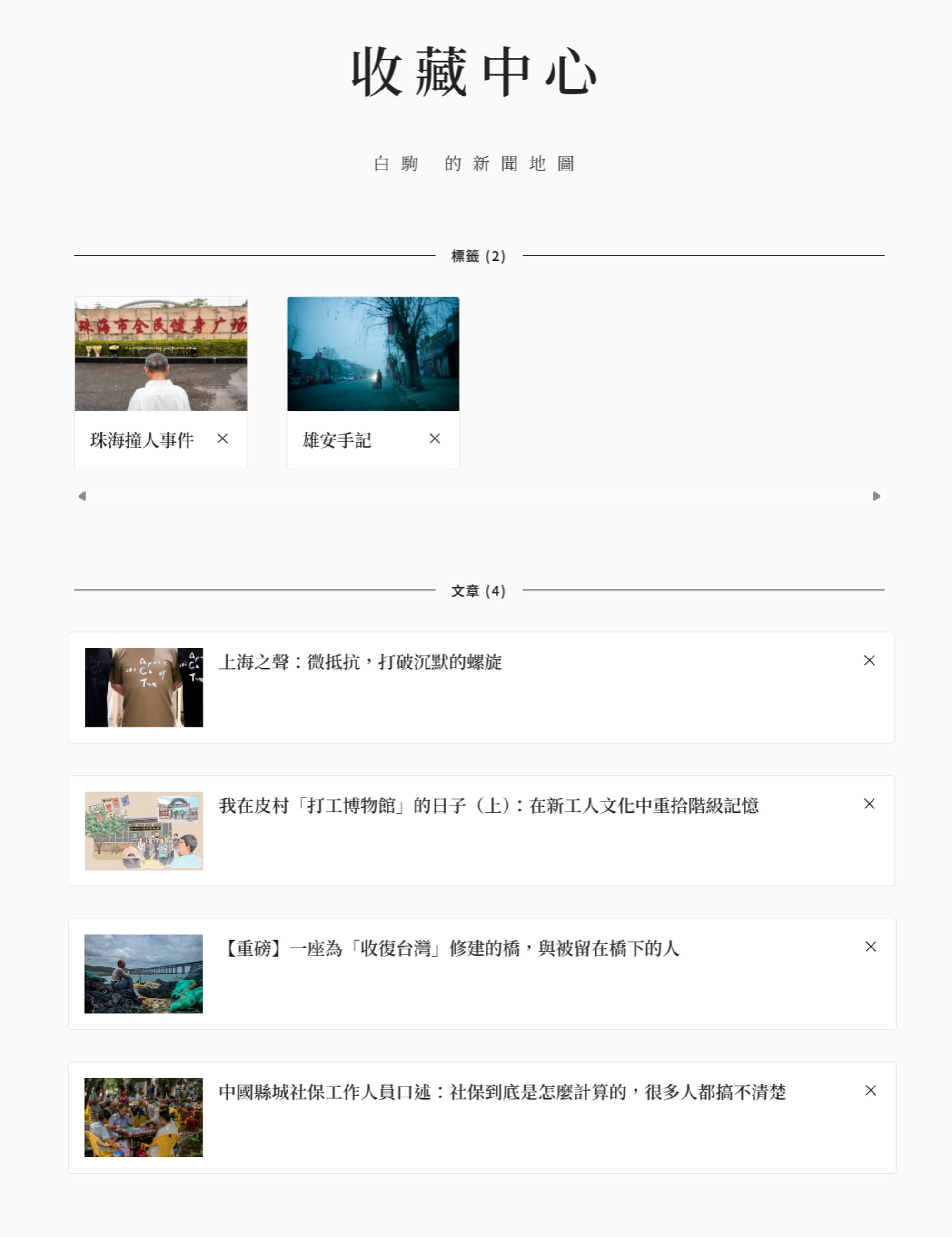The width and height of the screenshot is (952, 1237).
Task: Remove the 皮村「打工博物館」article from favorites
Action: [x=869, y=804]
